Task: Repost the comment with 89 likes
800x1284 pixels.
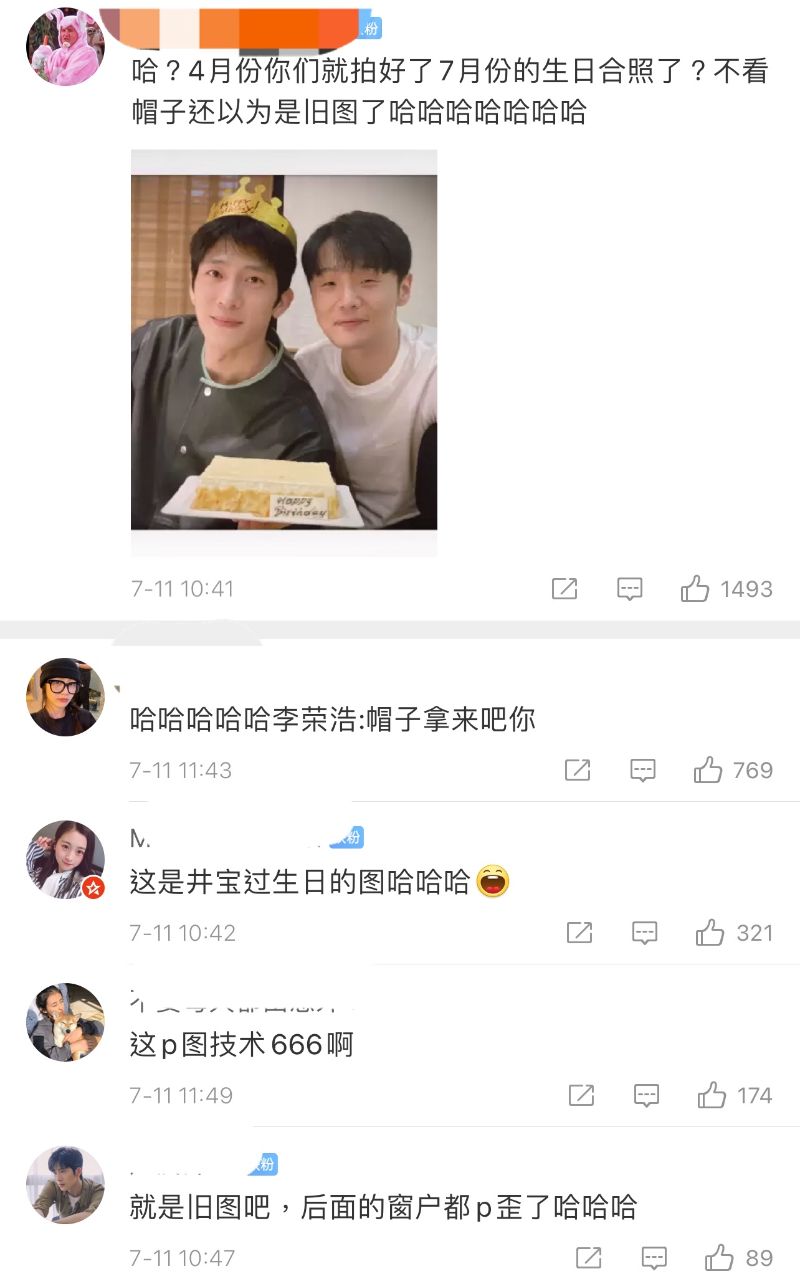Action: [x=589, y=1257]
